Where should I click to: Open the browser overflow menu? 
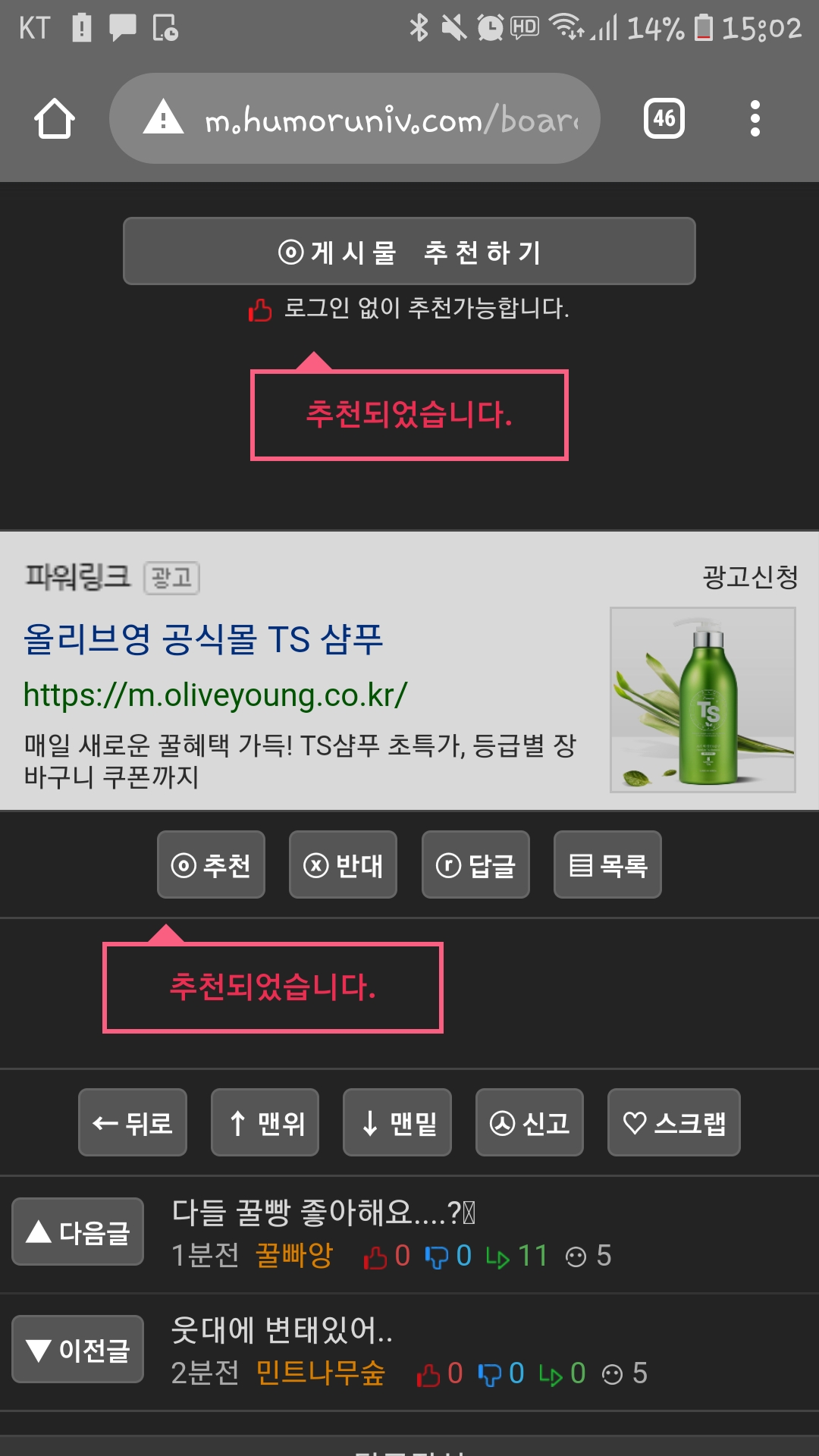(x=755, y=119)
